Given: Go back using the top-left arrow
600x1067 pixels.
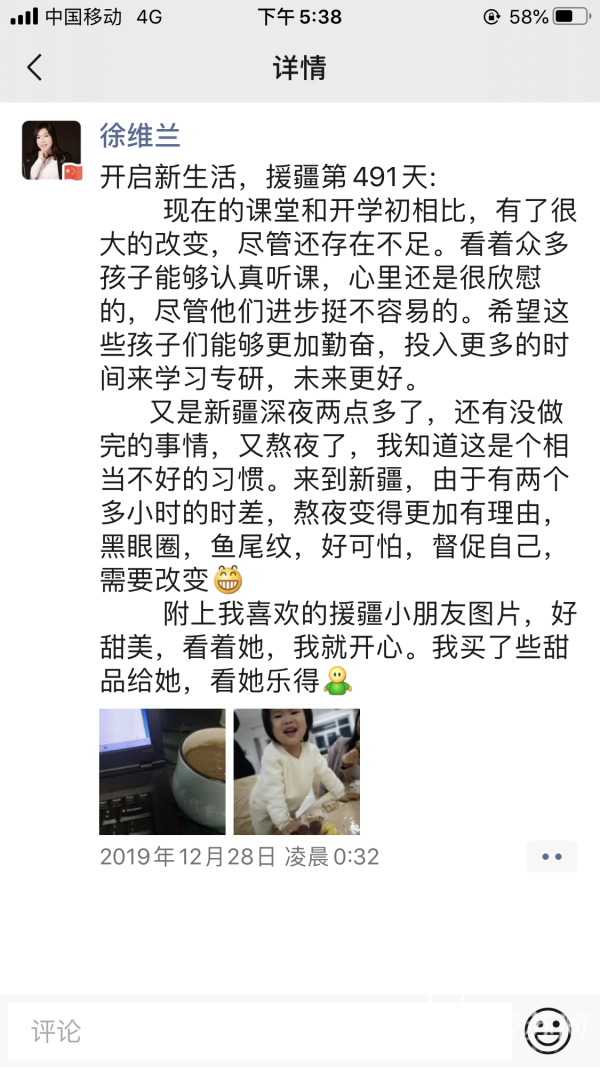Looking at the screenshot, I should [35, 68].
